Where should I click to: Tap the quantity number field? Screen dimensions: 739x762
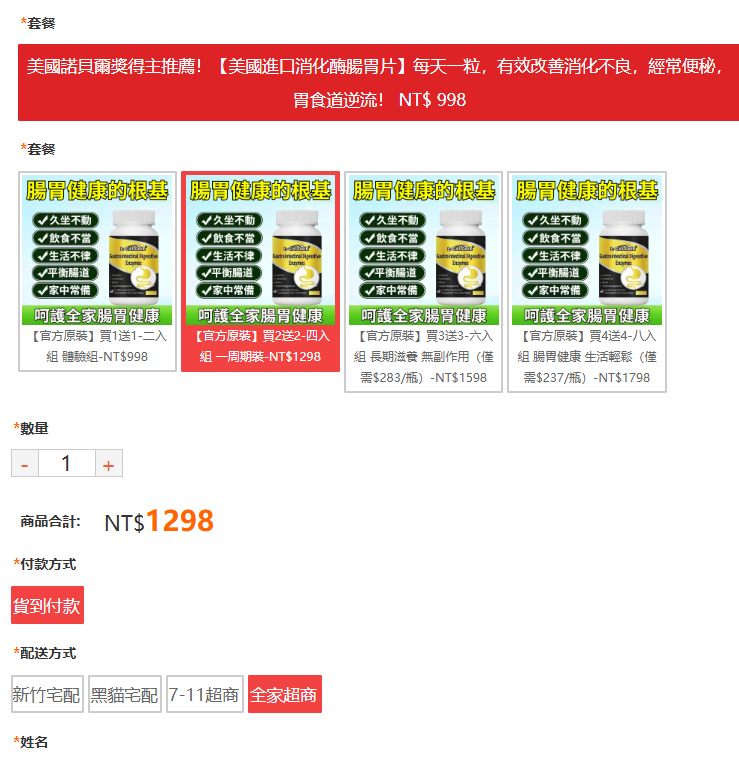67,463
